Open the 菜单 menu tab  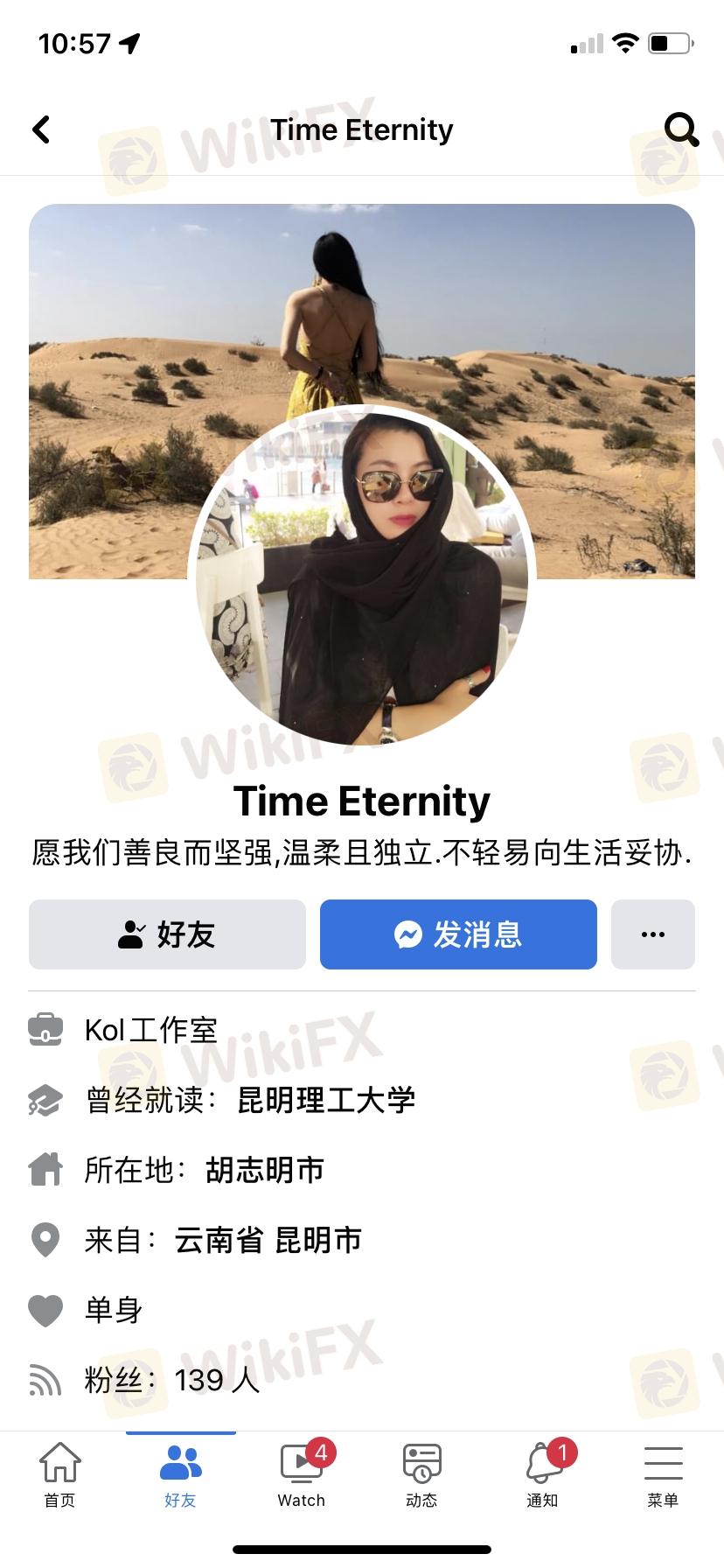[x=663, y=1475]
